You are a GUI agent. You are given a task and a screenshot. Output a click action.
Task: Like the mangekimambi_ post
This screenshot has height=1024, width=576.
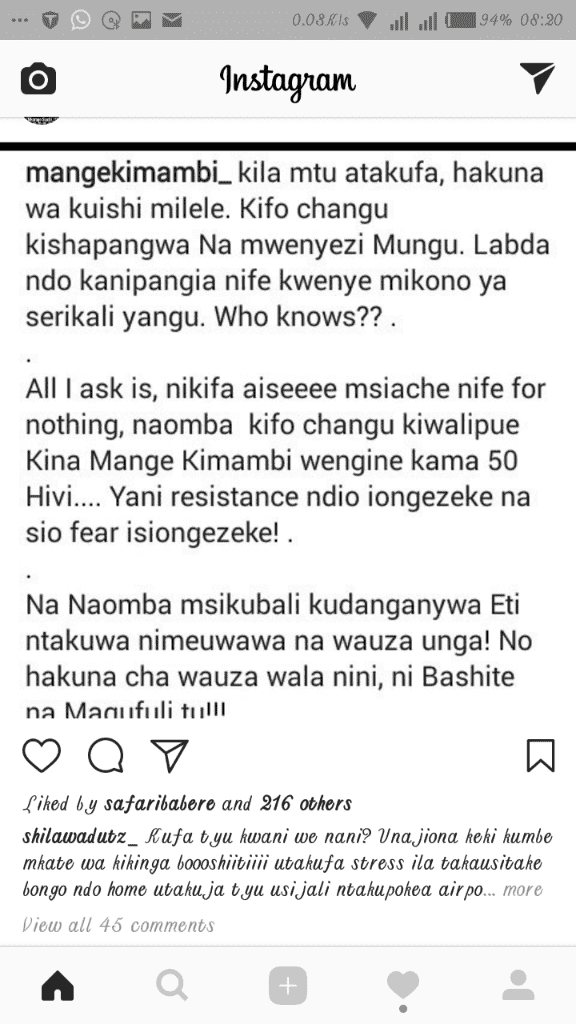[42, 756]
